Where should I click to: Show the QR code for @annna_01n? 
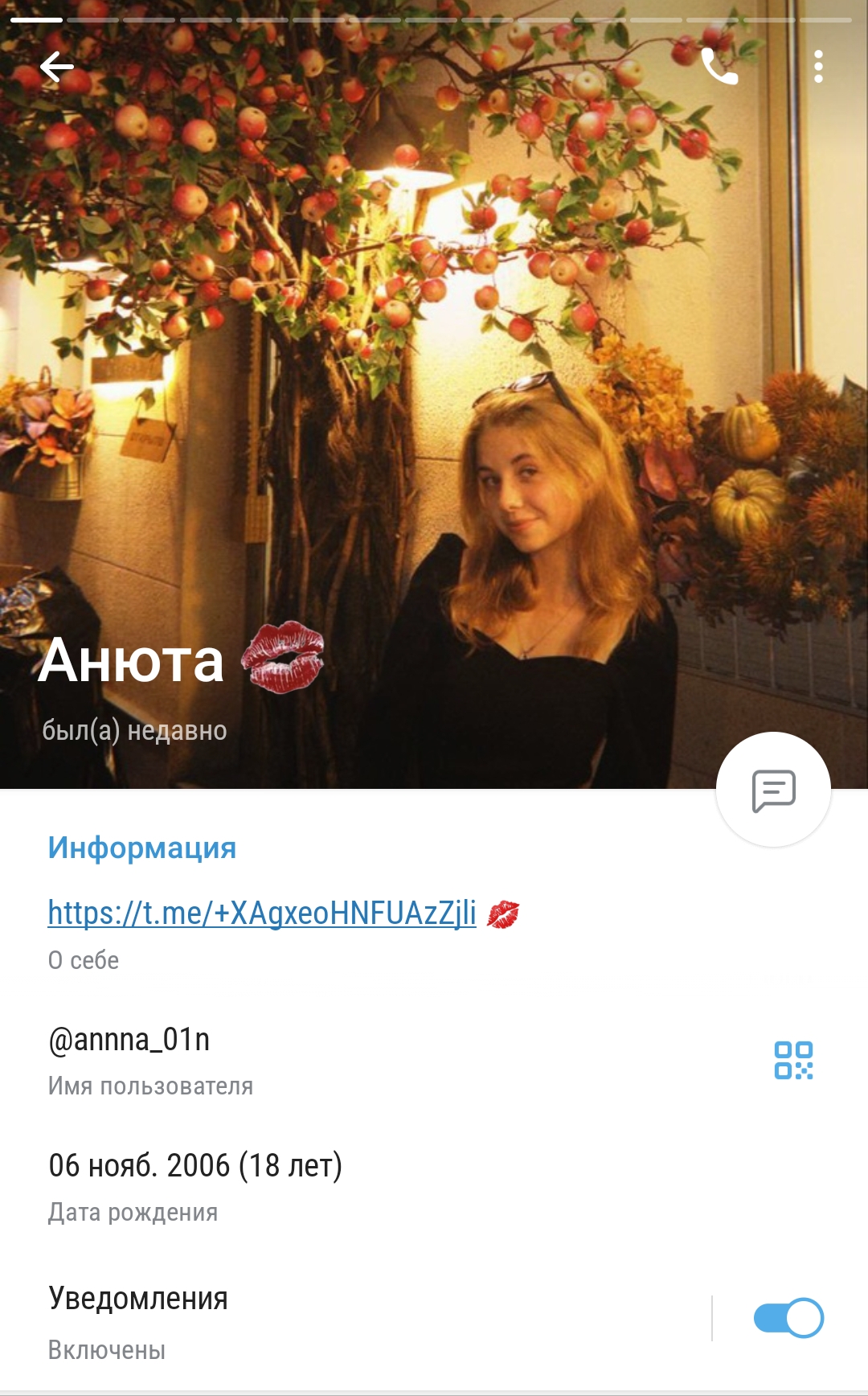click(x=793, y=1061)
